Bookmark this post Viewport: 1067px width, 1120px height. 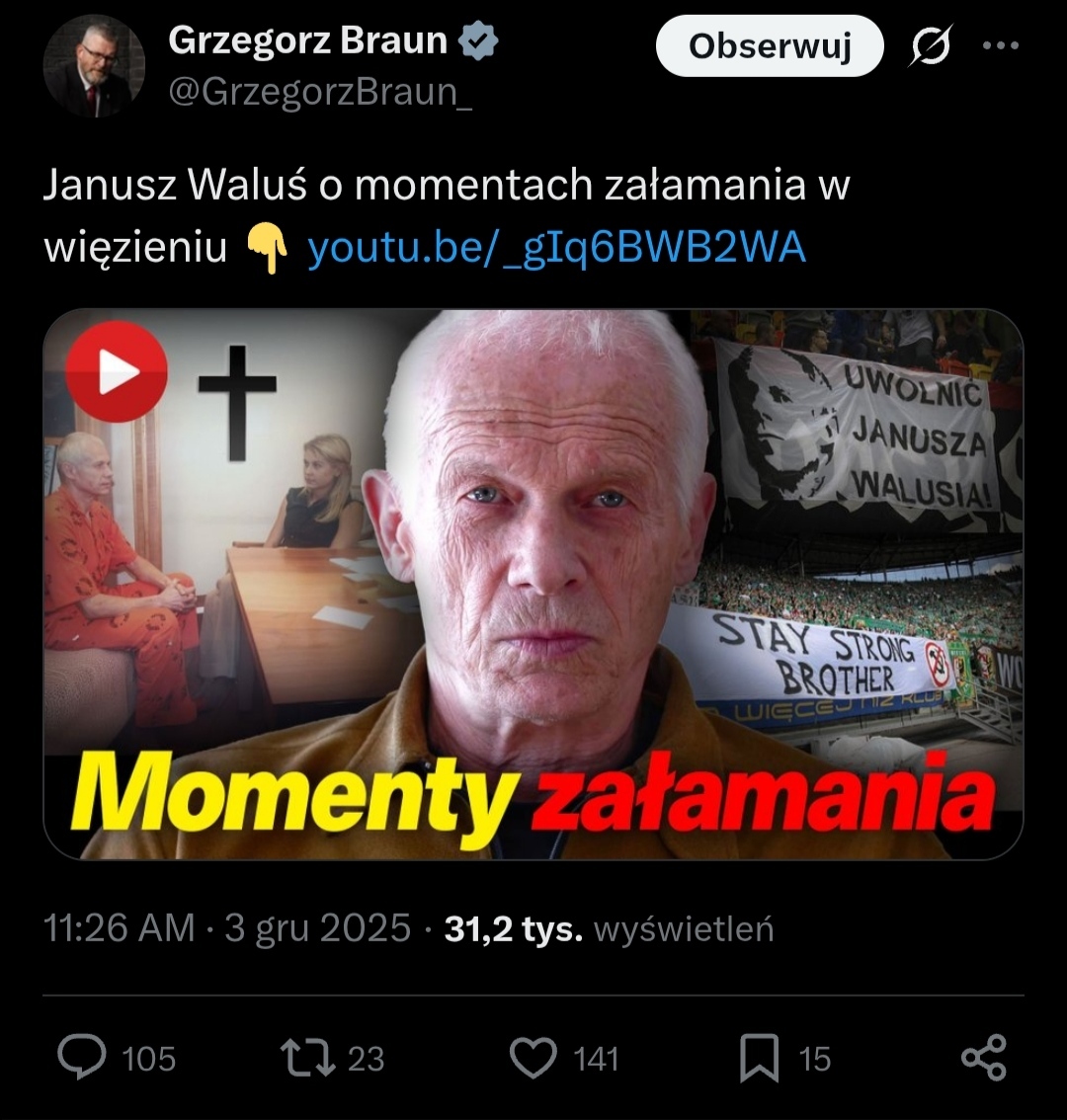[759, 1057]
